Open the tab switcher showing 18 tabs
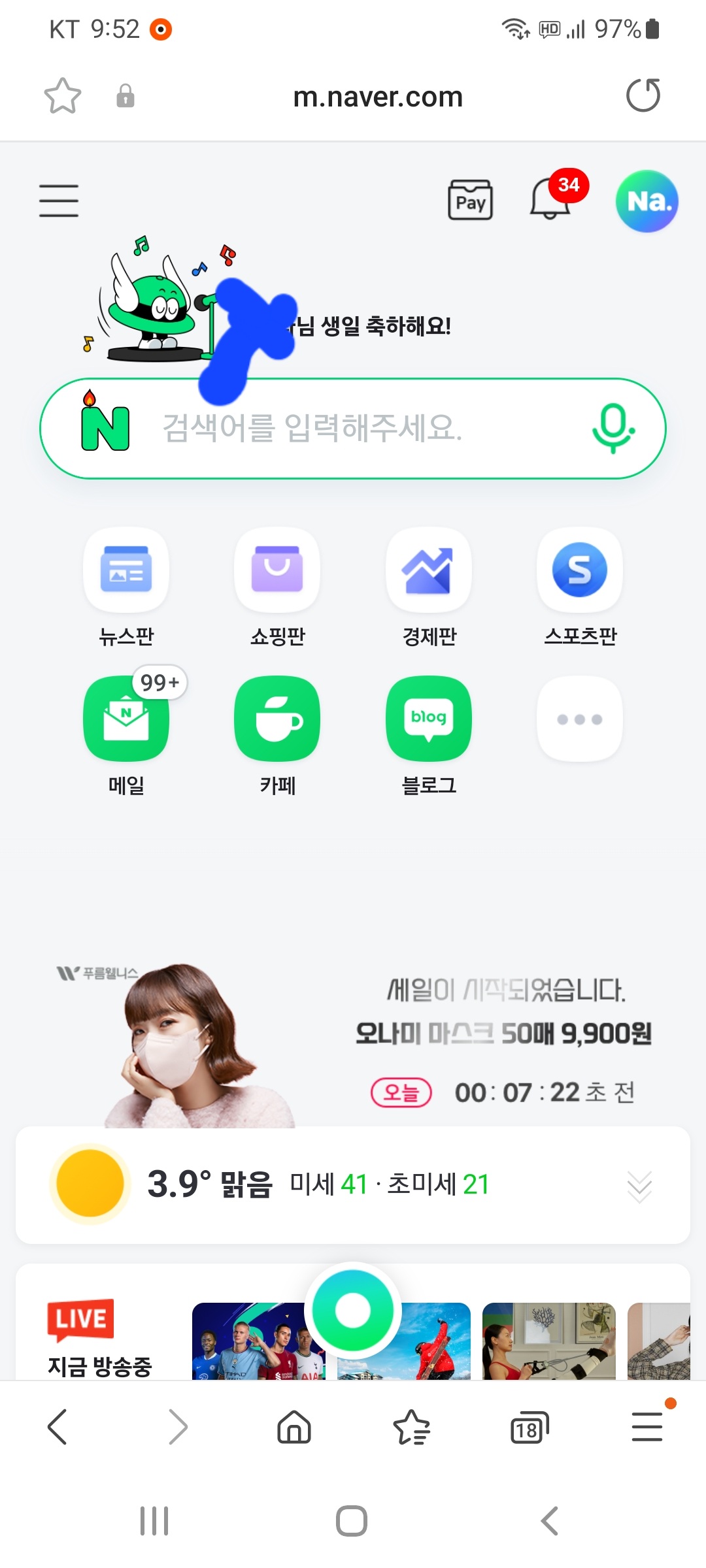706x1568 pixels. click(x=529, y=1427)
